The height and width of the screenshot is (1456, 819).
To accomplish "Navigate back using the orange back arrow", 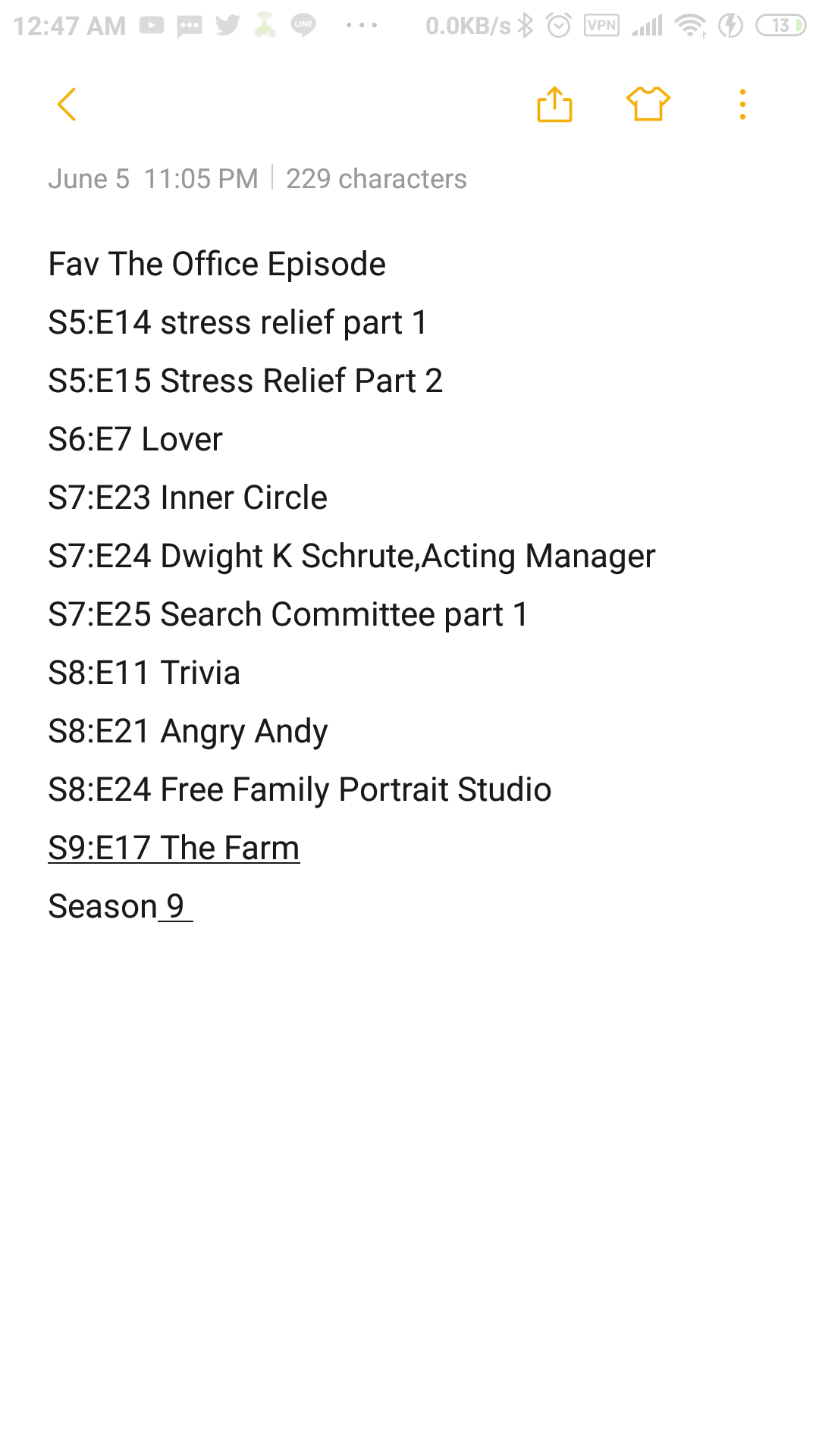I will [67, 105].
